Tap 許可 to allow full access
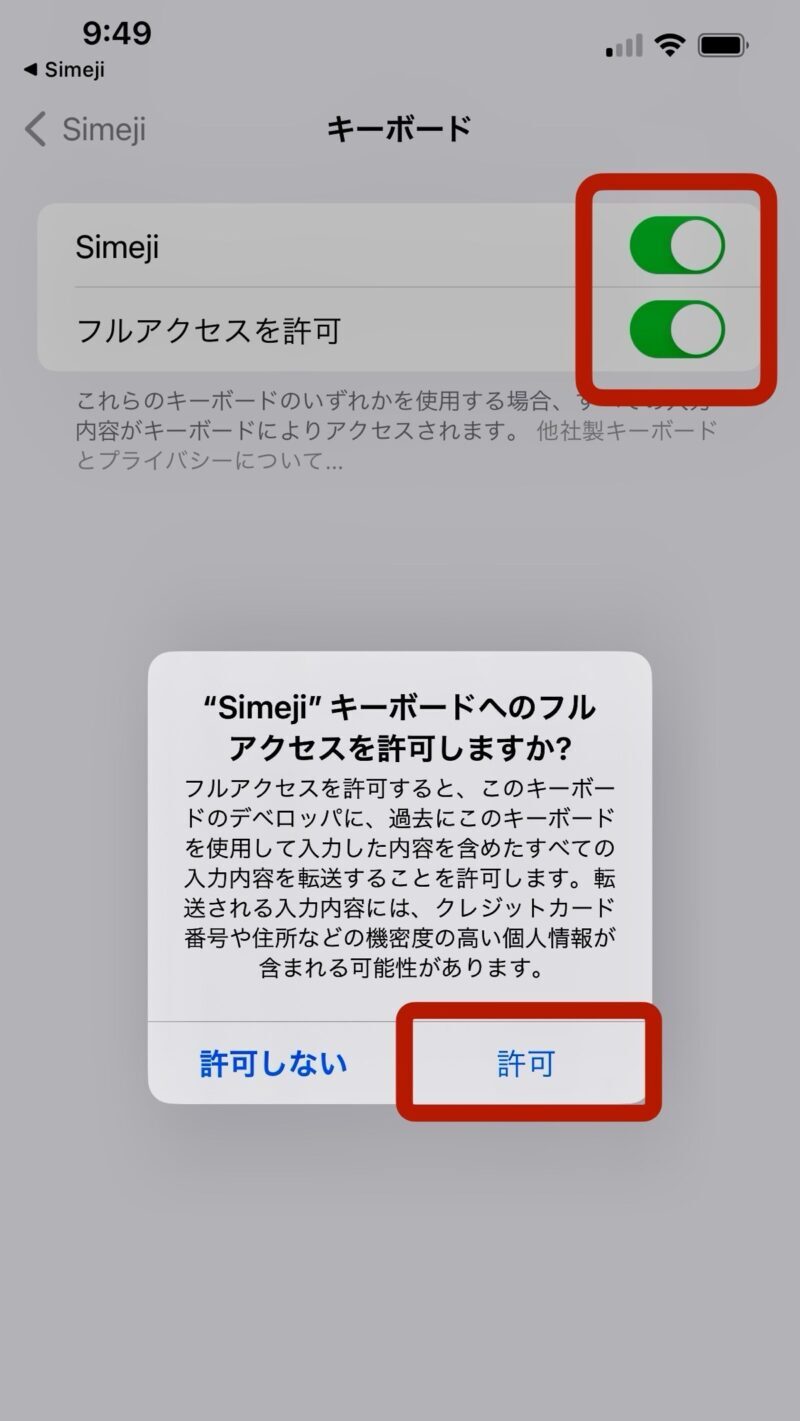Image resolution: width=800 pixels, height=1421 pixels. 526,1063
